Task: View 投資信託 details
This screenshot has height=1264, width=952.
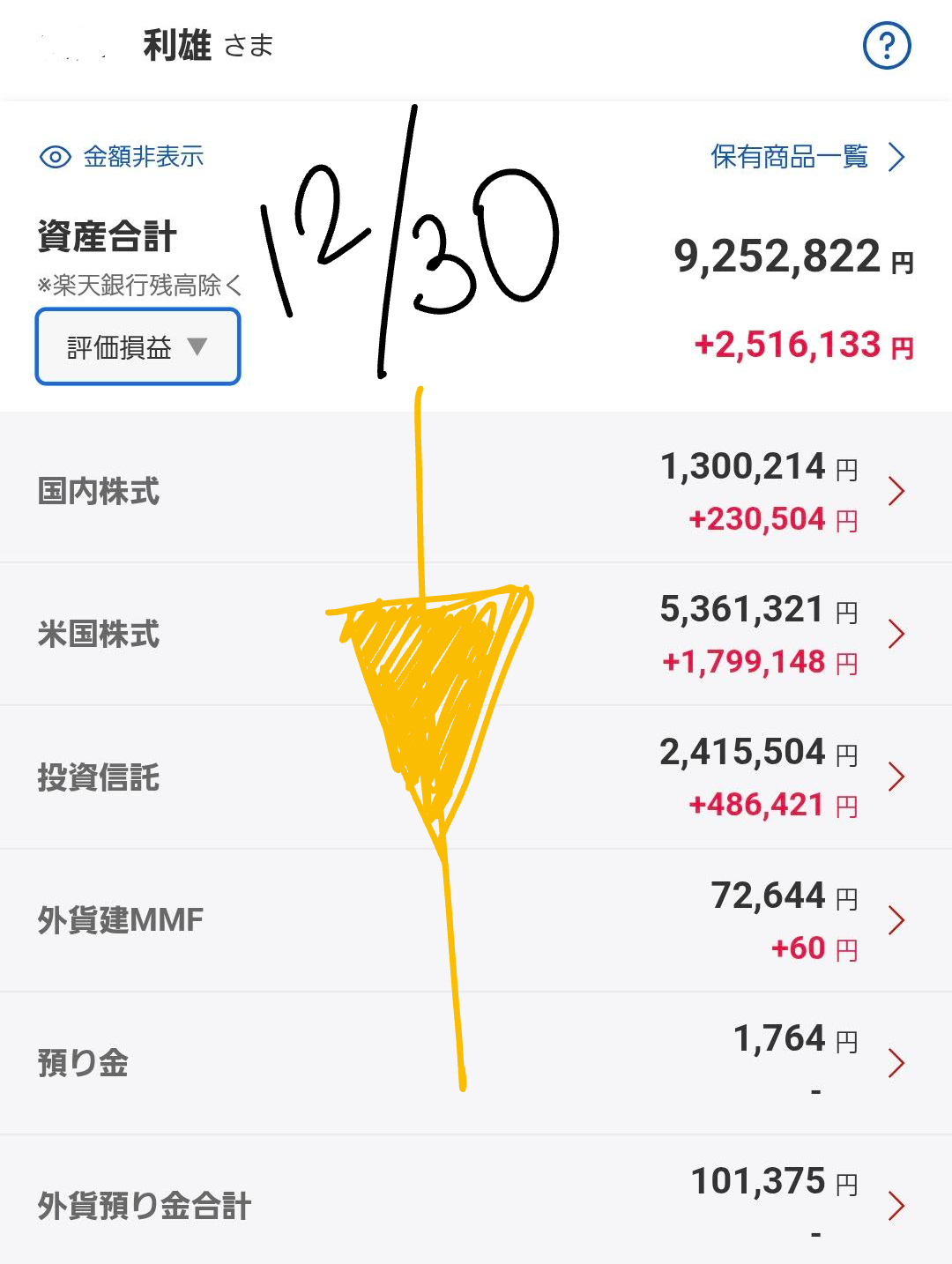Action: 476,777
